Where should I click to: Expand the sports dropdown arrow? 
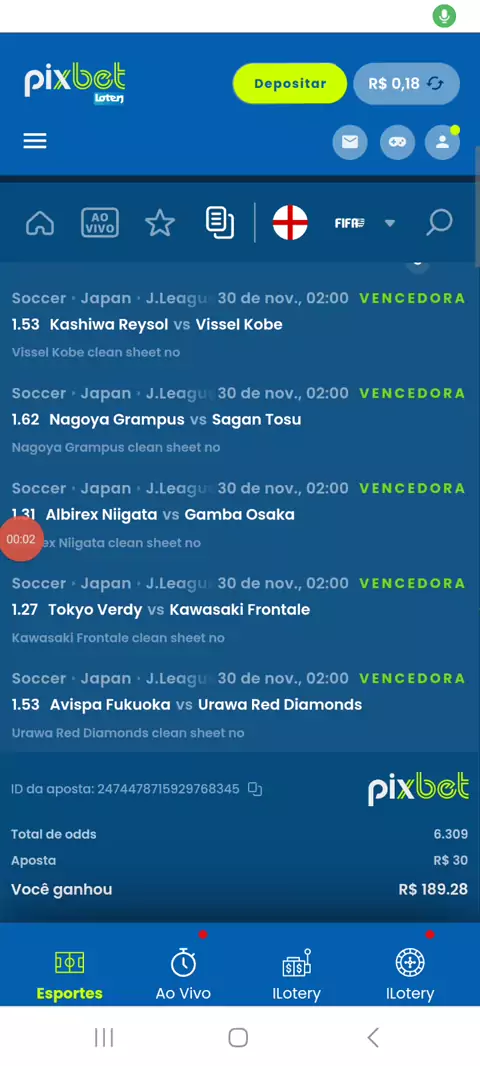pos(390,223)
